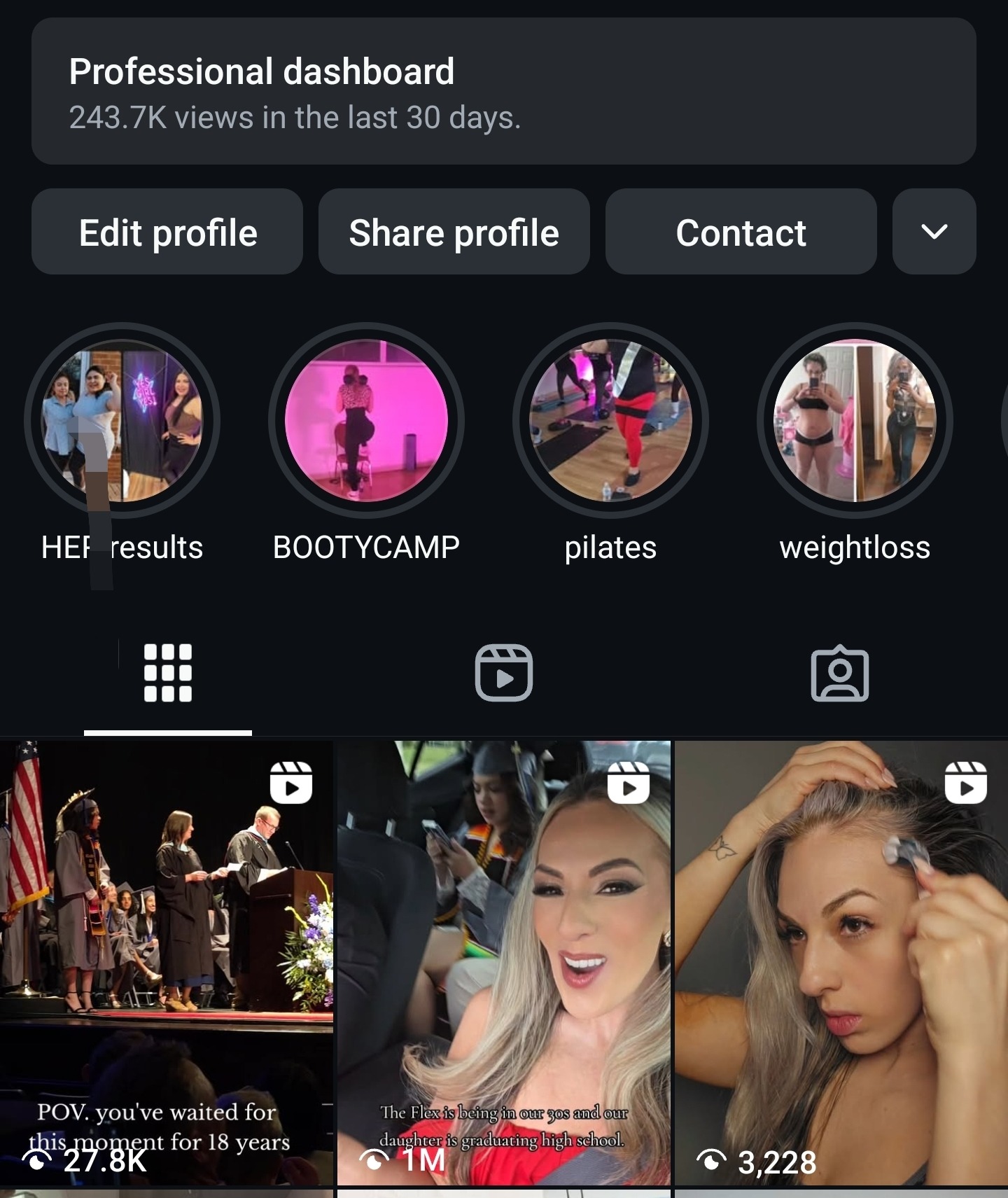Open the pilates highlight
The image size is (1008, 1198).
tap(610, 421)
